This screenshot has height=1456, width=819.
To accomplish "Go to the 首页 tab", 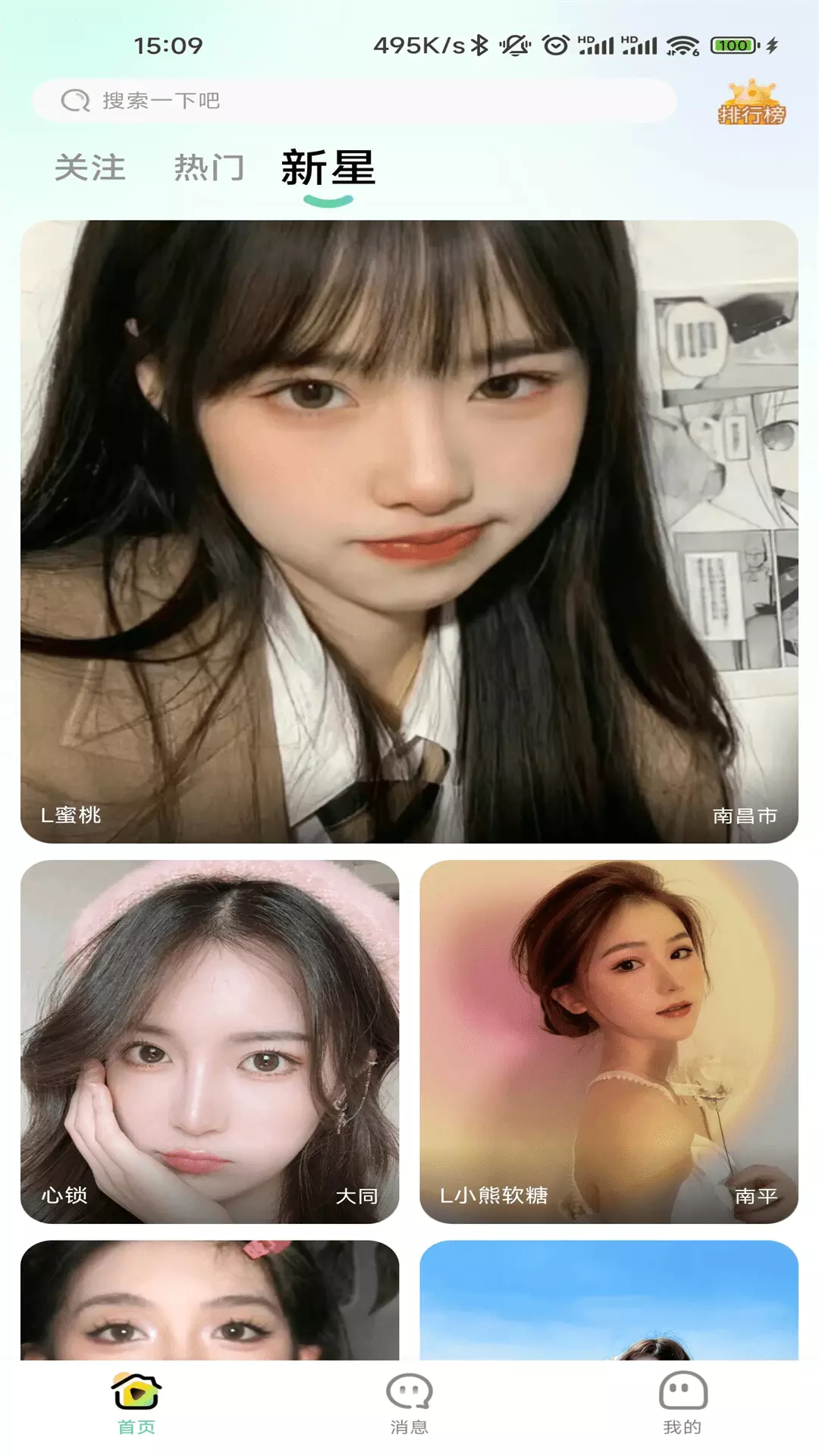I will [x=136, y=1404].
